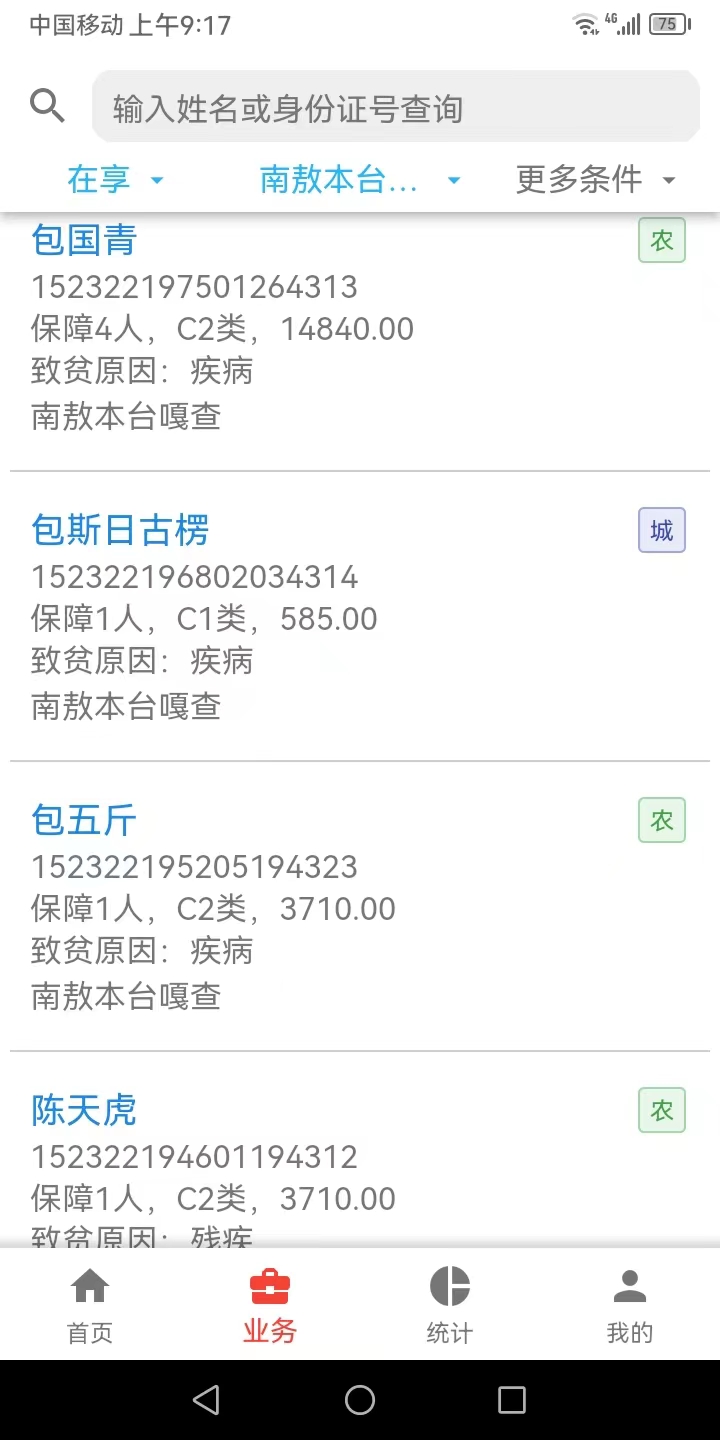Tap the system back button
The image size is (720, 1440).
pos(206,1400)
